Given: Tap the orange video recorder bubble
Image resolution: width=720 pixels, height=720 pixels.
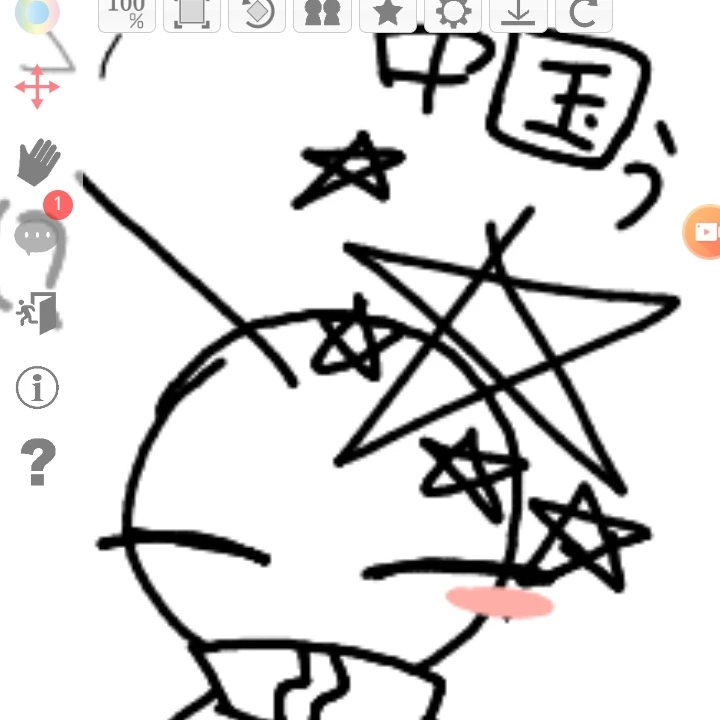Looking at the screenshot, I should 704,232.
